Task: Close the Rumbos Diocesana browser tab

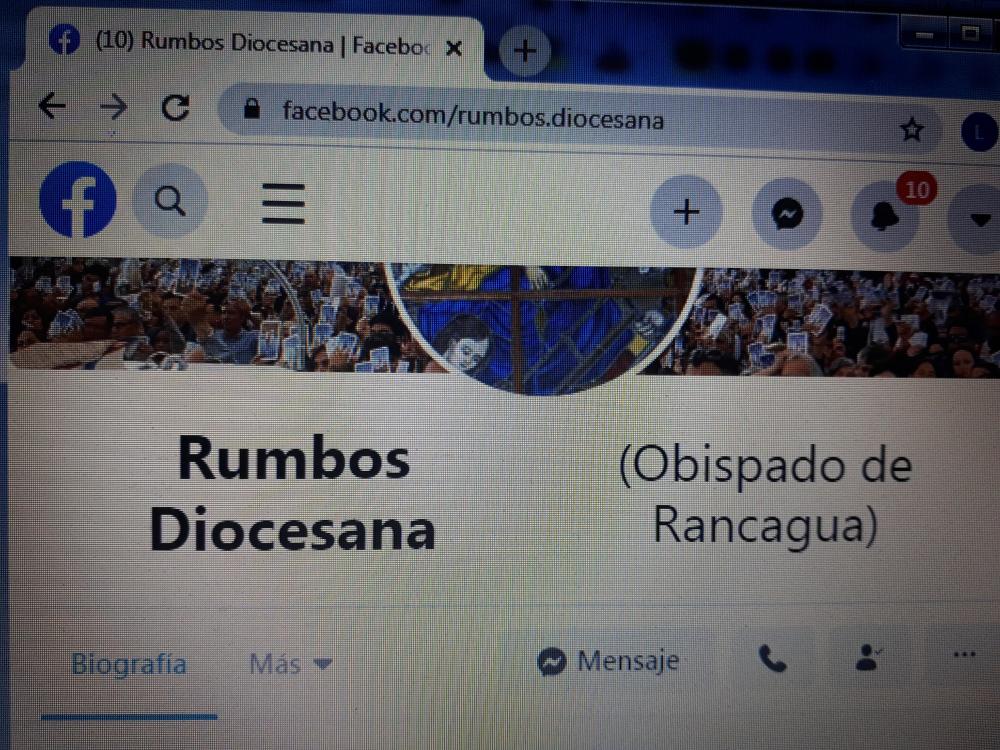Action: [x=454, y=47]
